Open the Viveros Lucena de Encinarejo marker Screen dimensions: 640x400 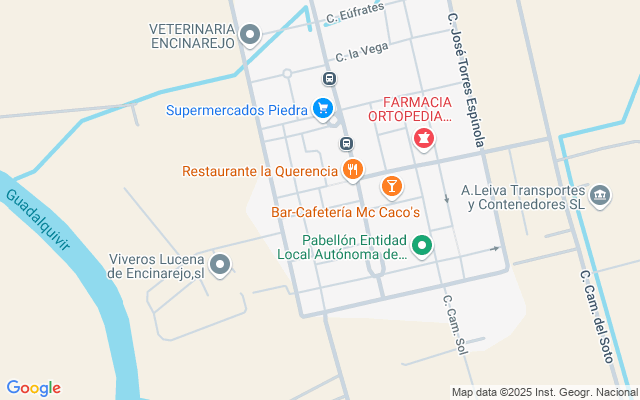(x=220, y=265)
